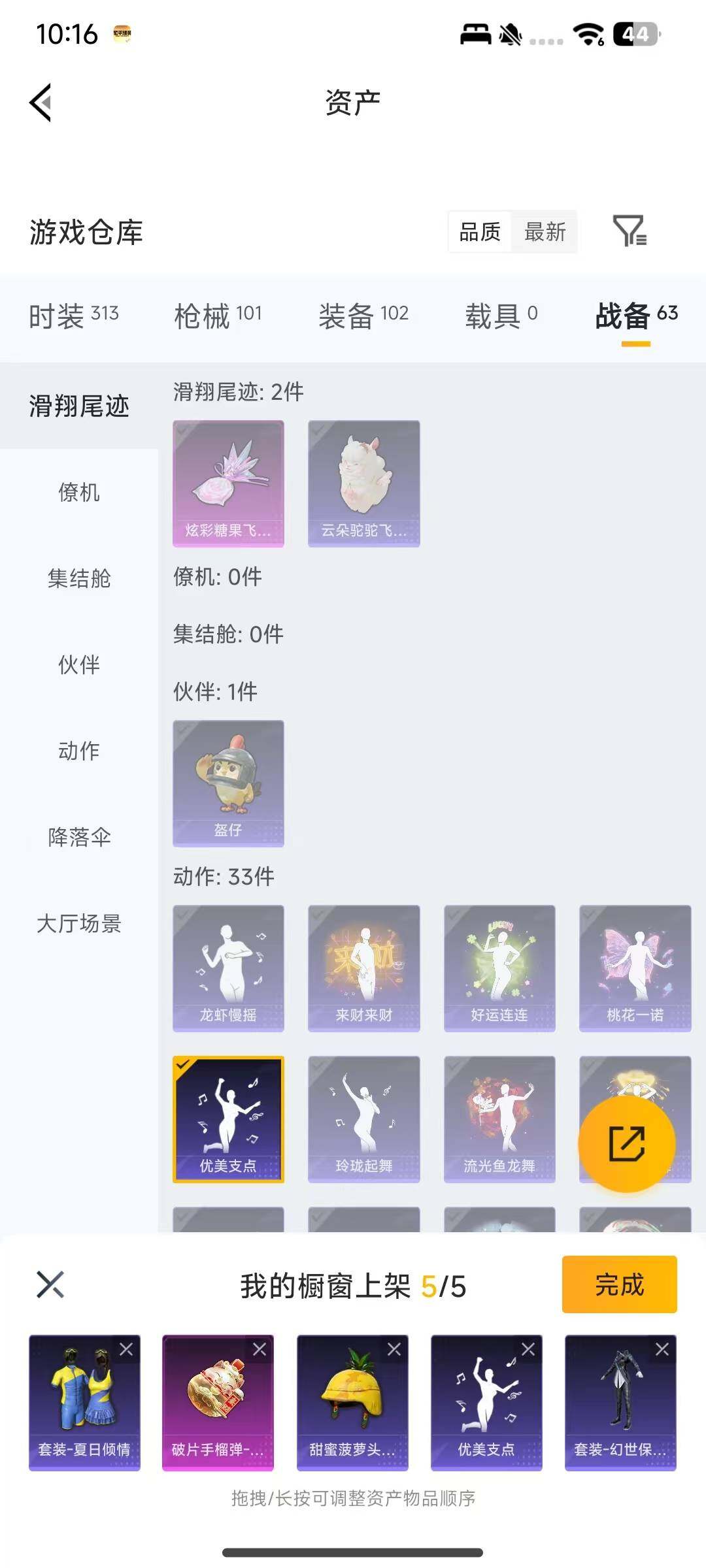The height and width of the screenshot is (1568, 706).
Task: Select the 来财来财 action thumbnail
Action: pyautogui.click(x=363, y=967)
